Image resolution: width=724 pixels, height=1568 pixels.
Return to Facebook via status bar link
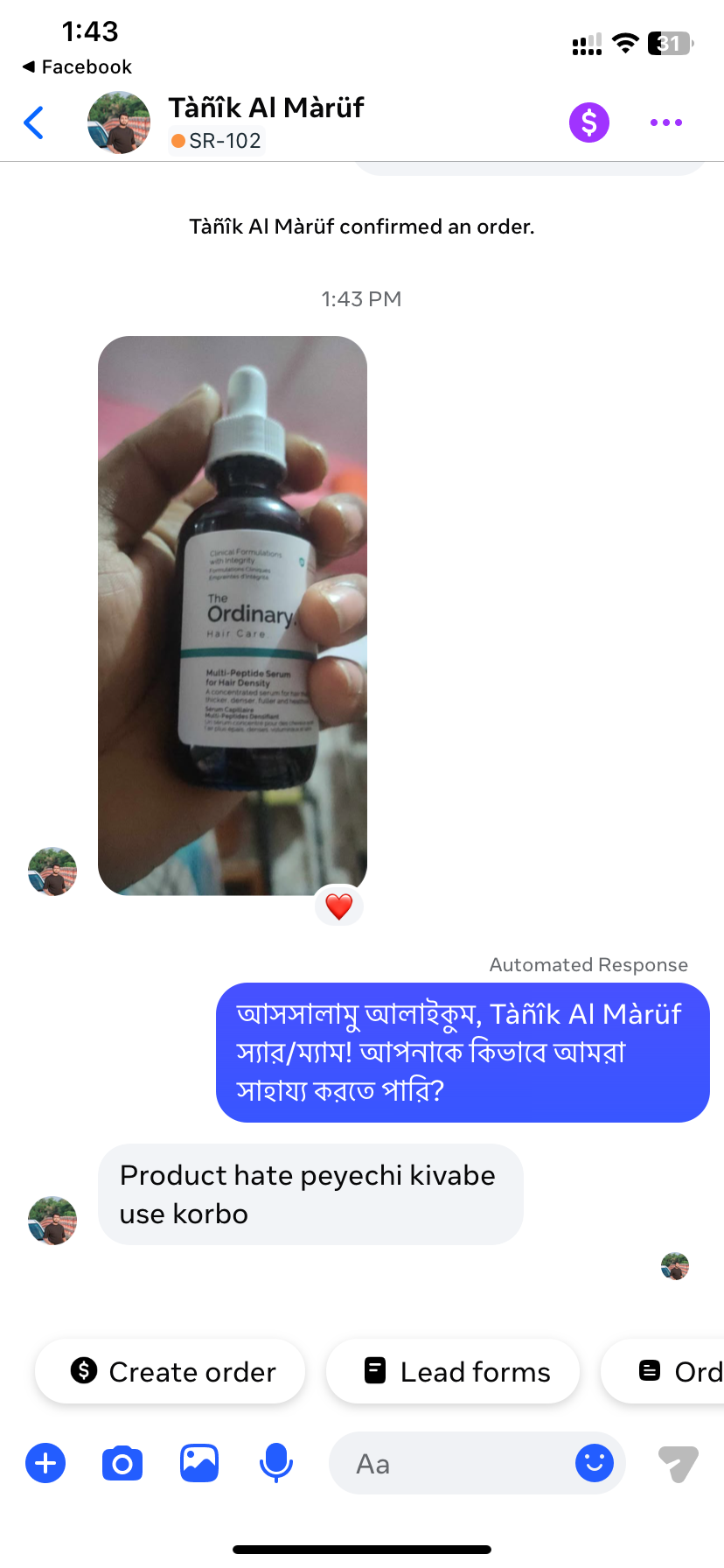tap(77, 66)
